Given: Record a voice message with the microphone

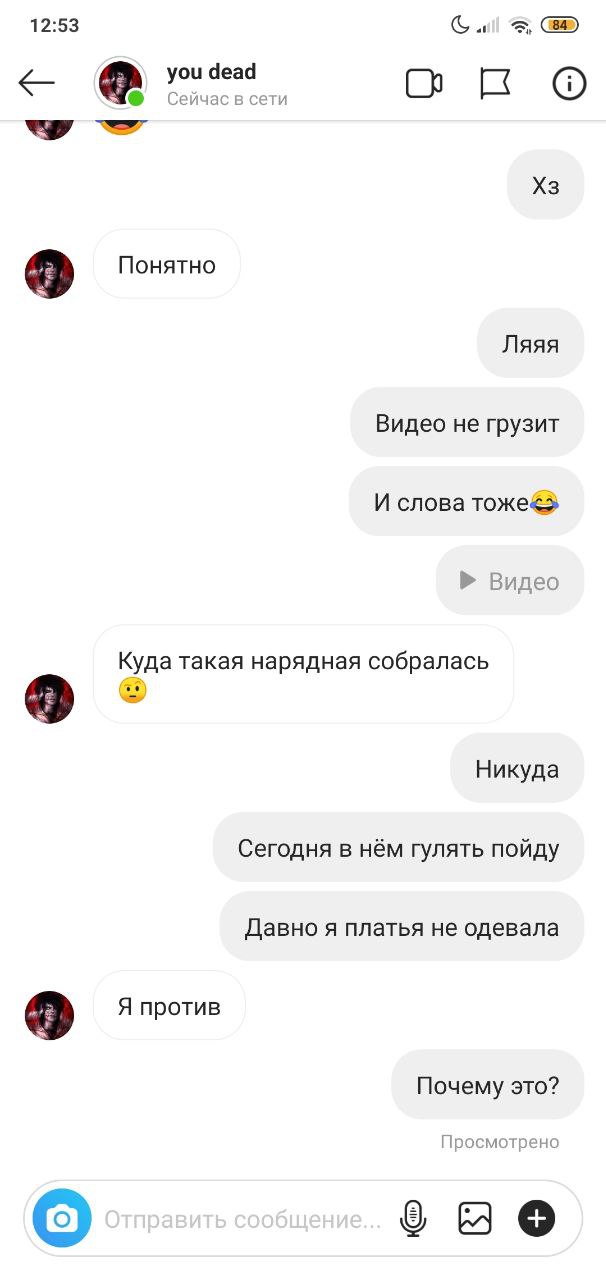Looking at the screenshot, I should tap(412, 1218).
